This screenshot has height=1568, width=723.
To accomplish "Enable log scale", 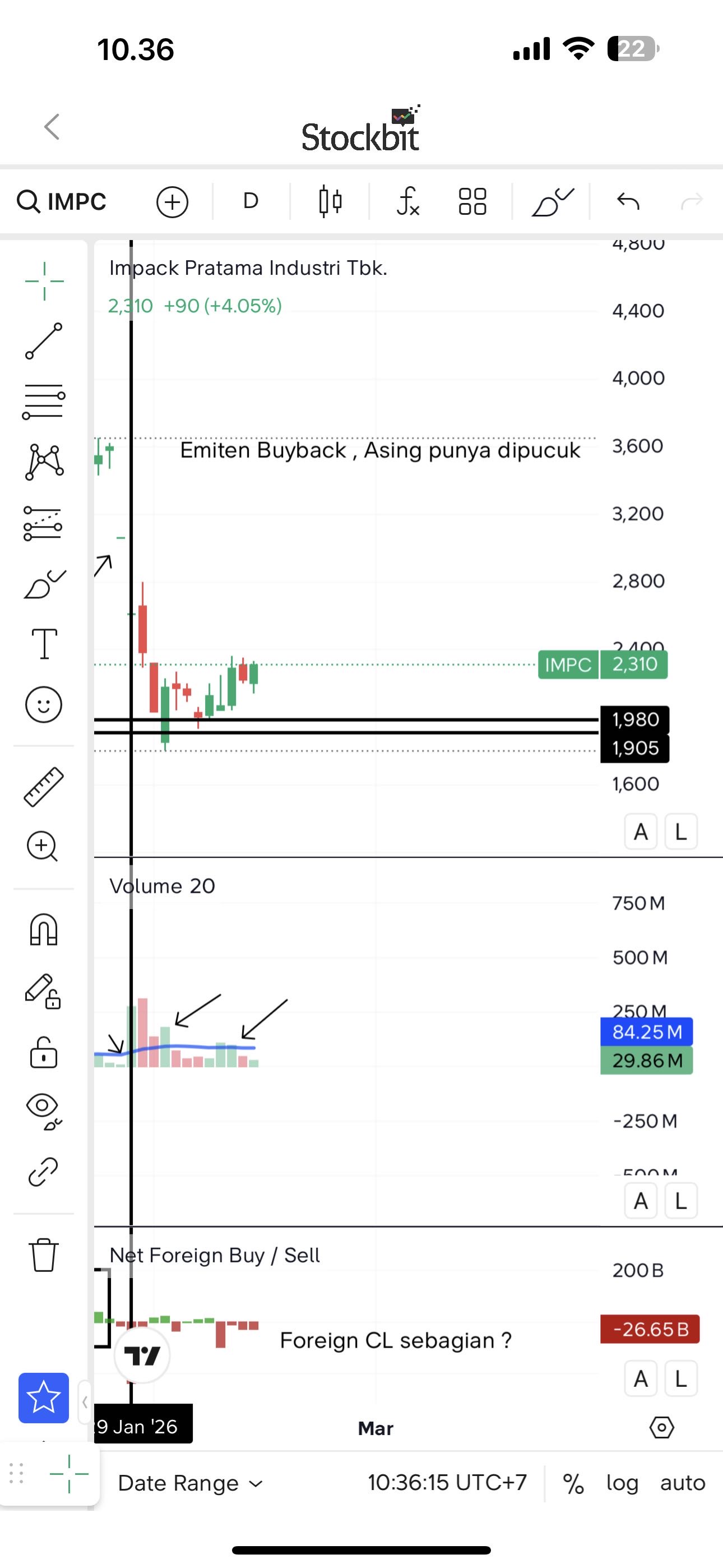I will tap(622, 1483).
